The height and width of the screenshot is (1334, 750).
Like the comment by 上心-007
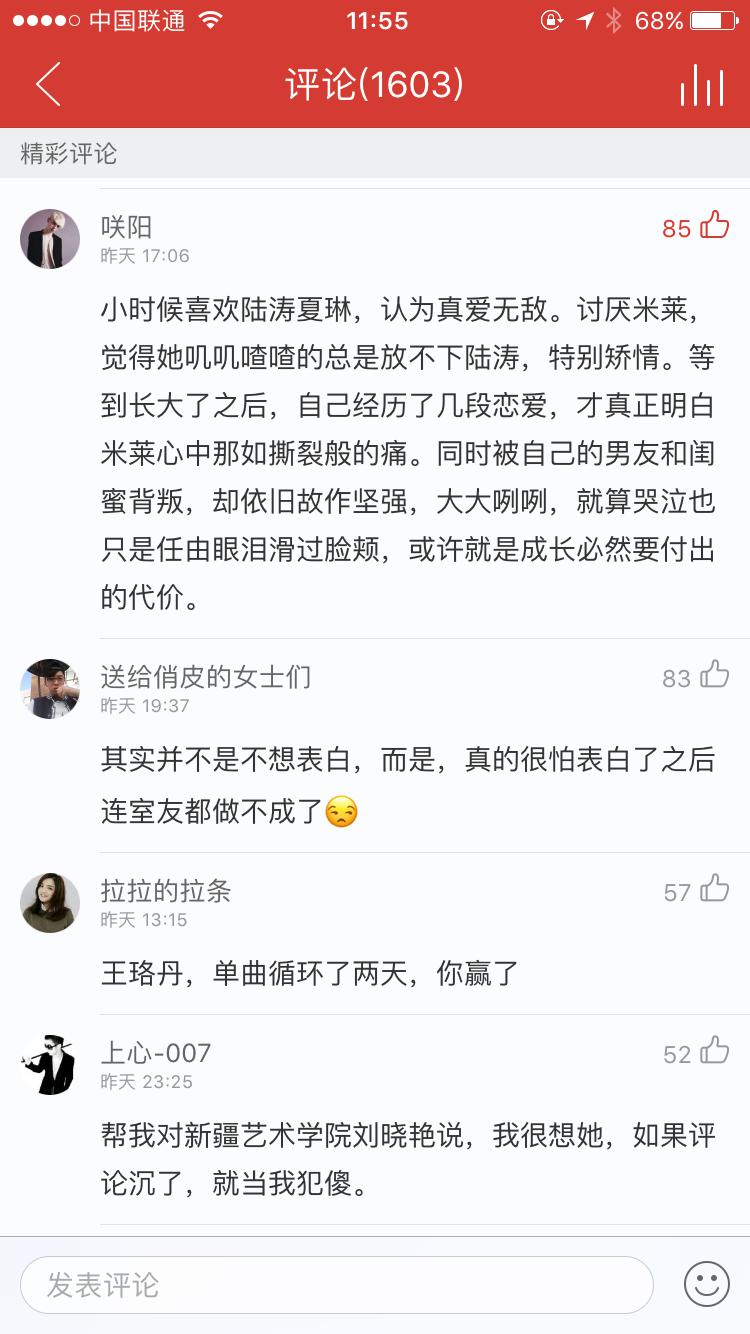[x=714, y=1051]
